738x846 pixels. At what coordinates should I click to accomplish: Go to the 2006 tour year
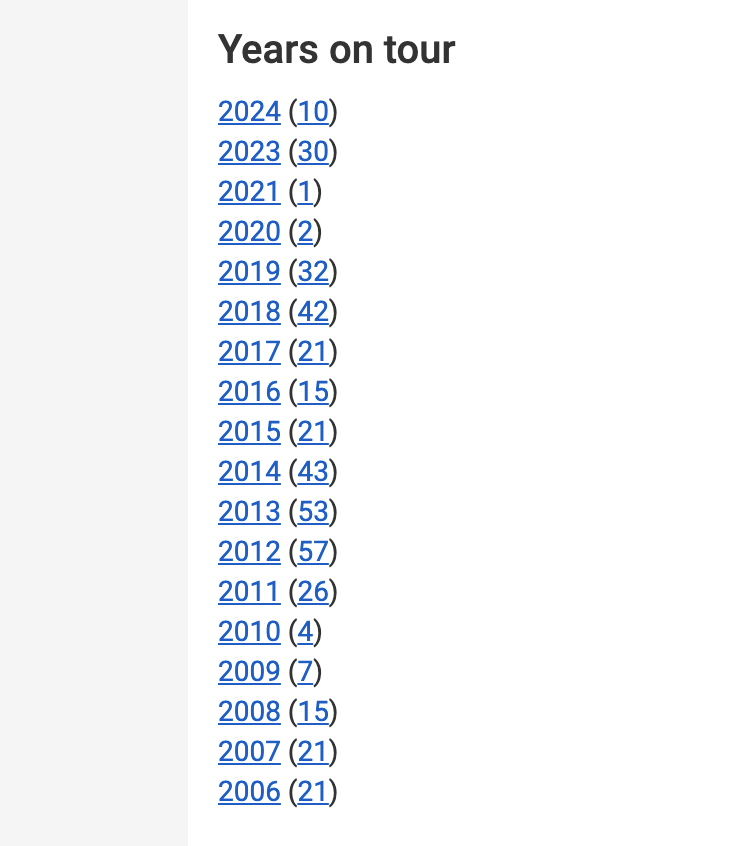click(x=249, y=792)
